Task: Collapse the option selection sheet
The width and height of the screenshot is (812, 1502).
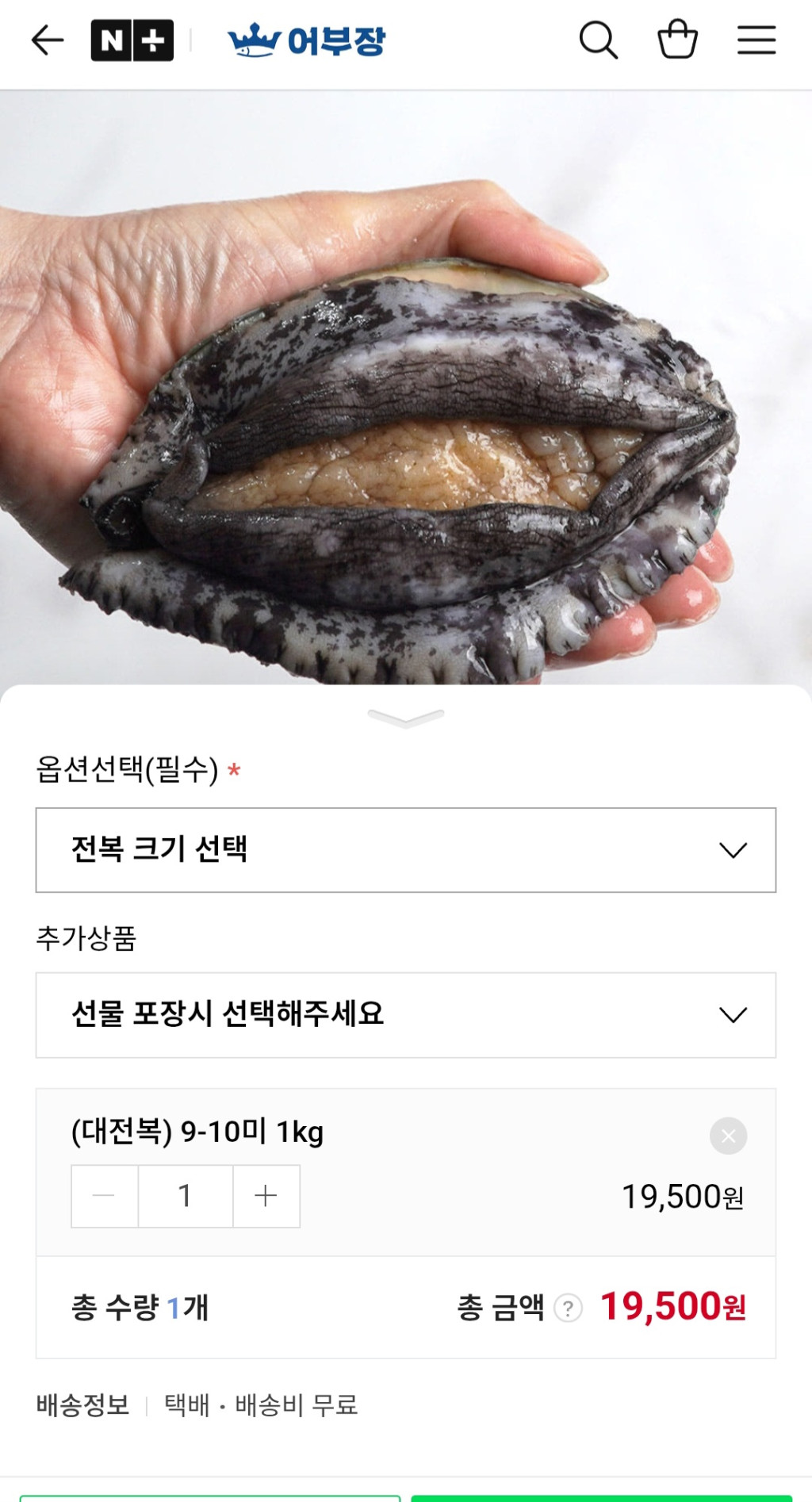Action: [405, 718]
